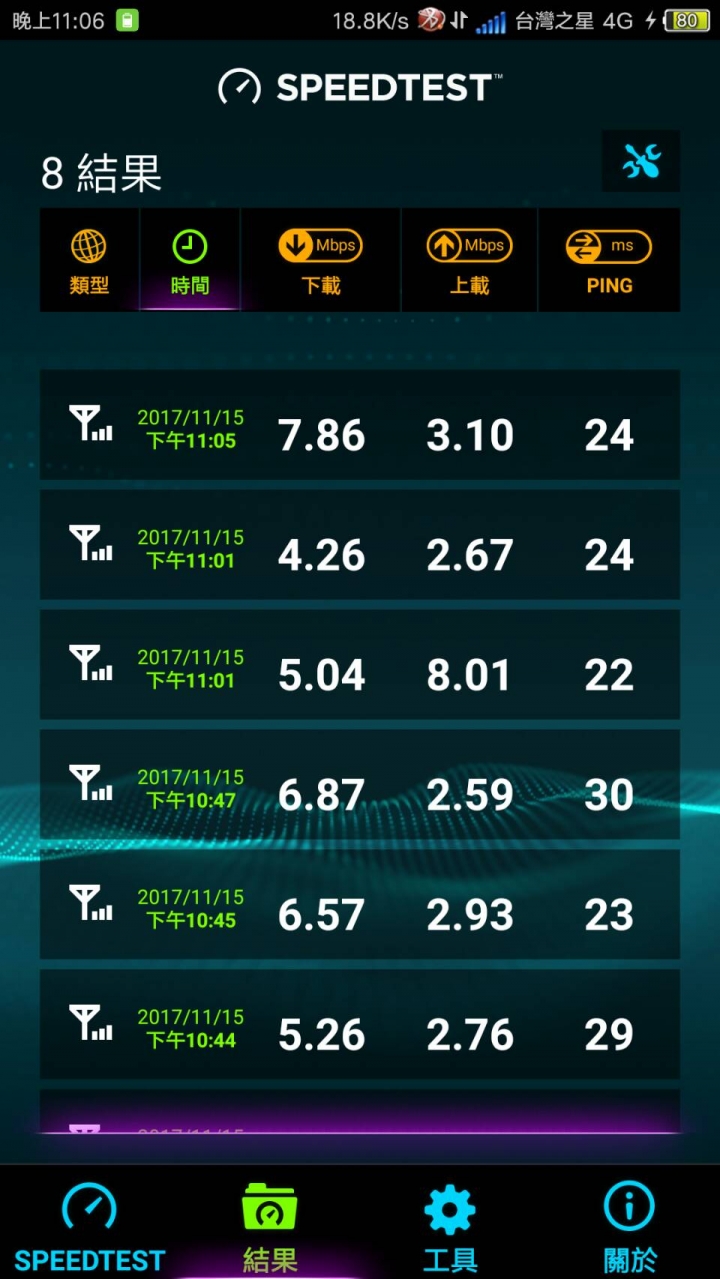Sort results by 類型 column
The height and width of the screenshot is (1279, 720).
pos(89,261)
